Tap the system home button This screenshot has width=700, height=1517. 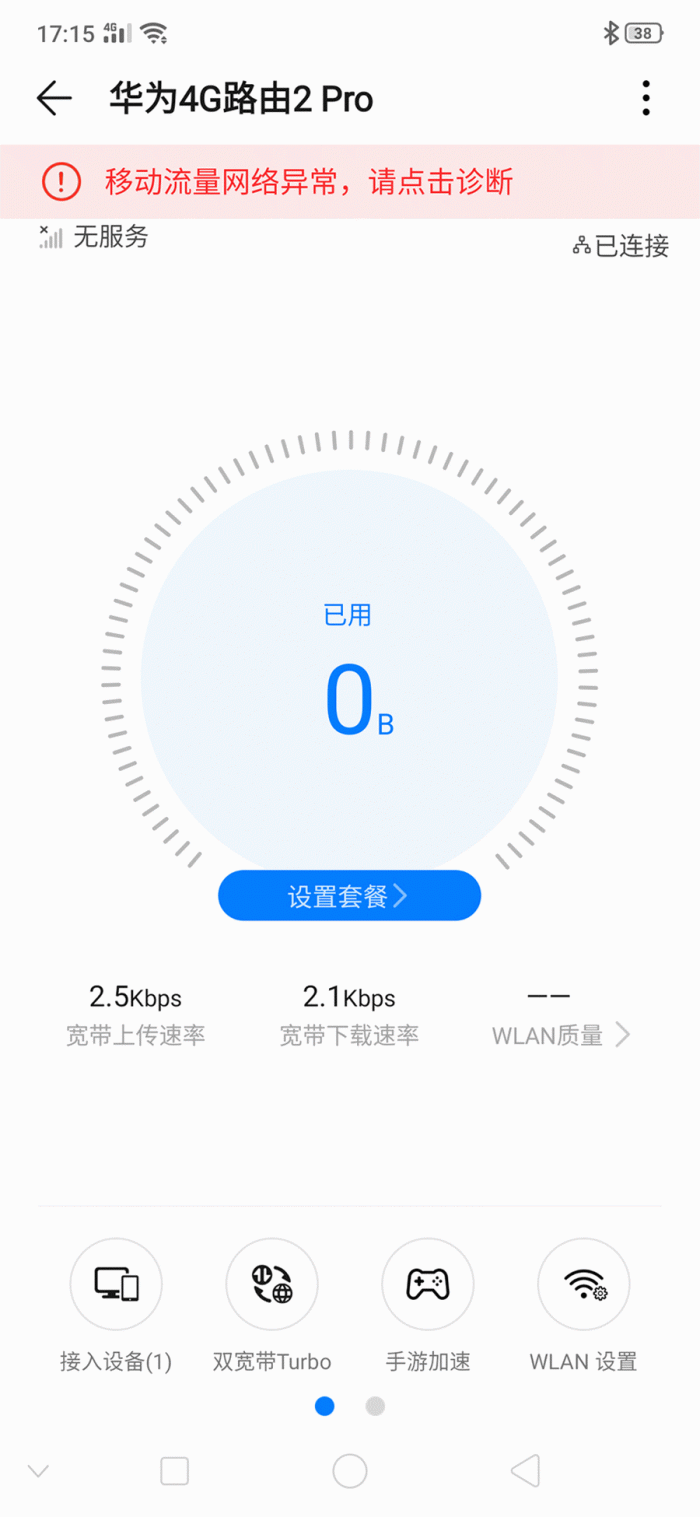[x=350, y=1471]
